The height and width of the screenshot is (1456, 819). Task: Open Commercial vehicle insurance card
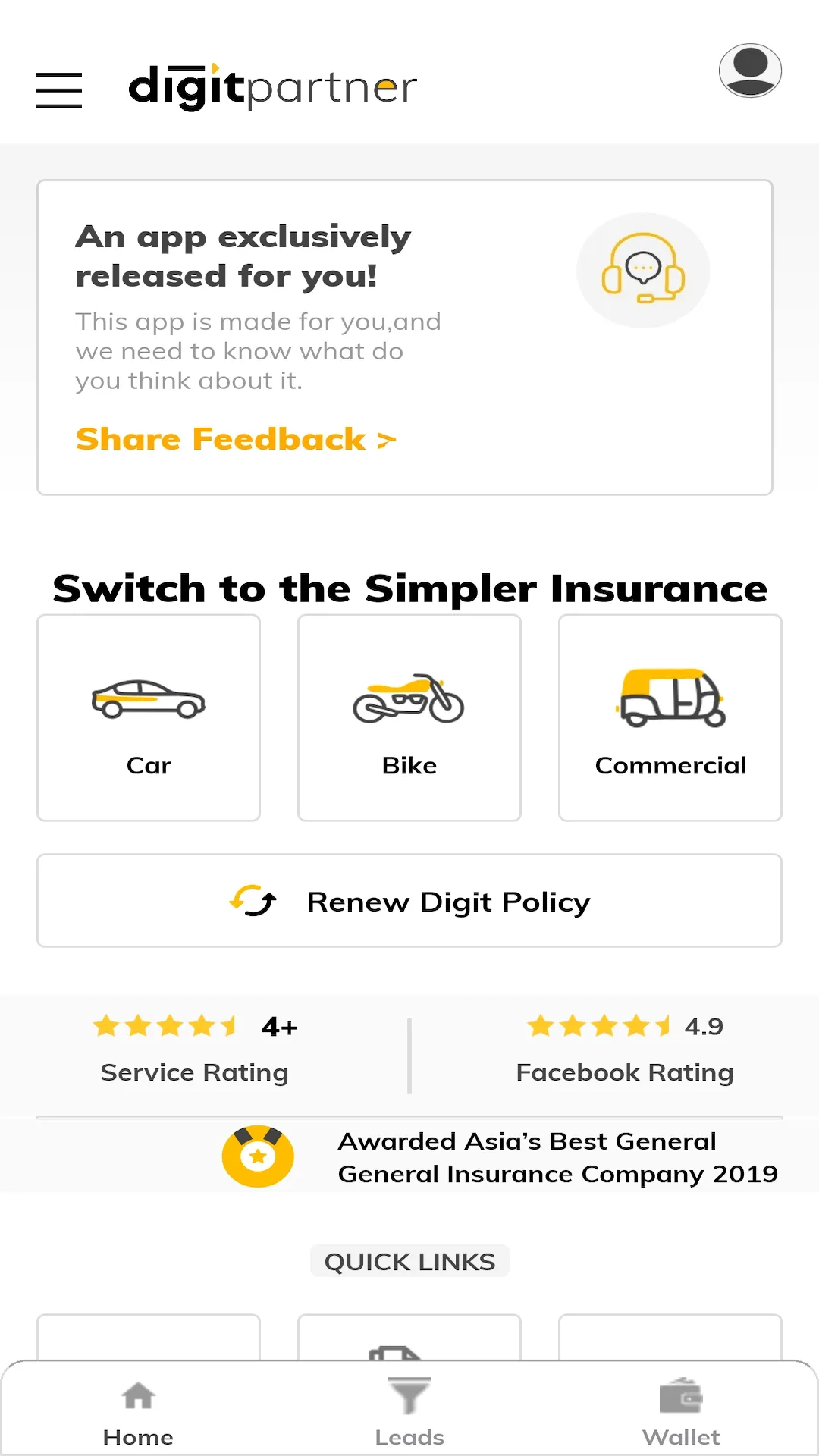click(x=670, y=717)
